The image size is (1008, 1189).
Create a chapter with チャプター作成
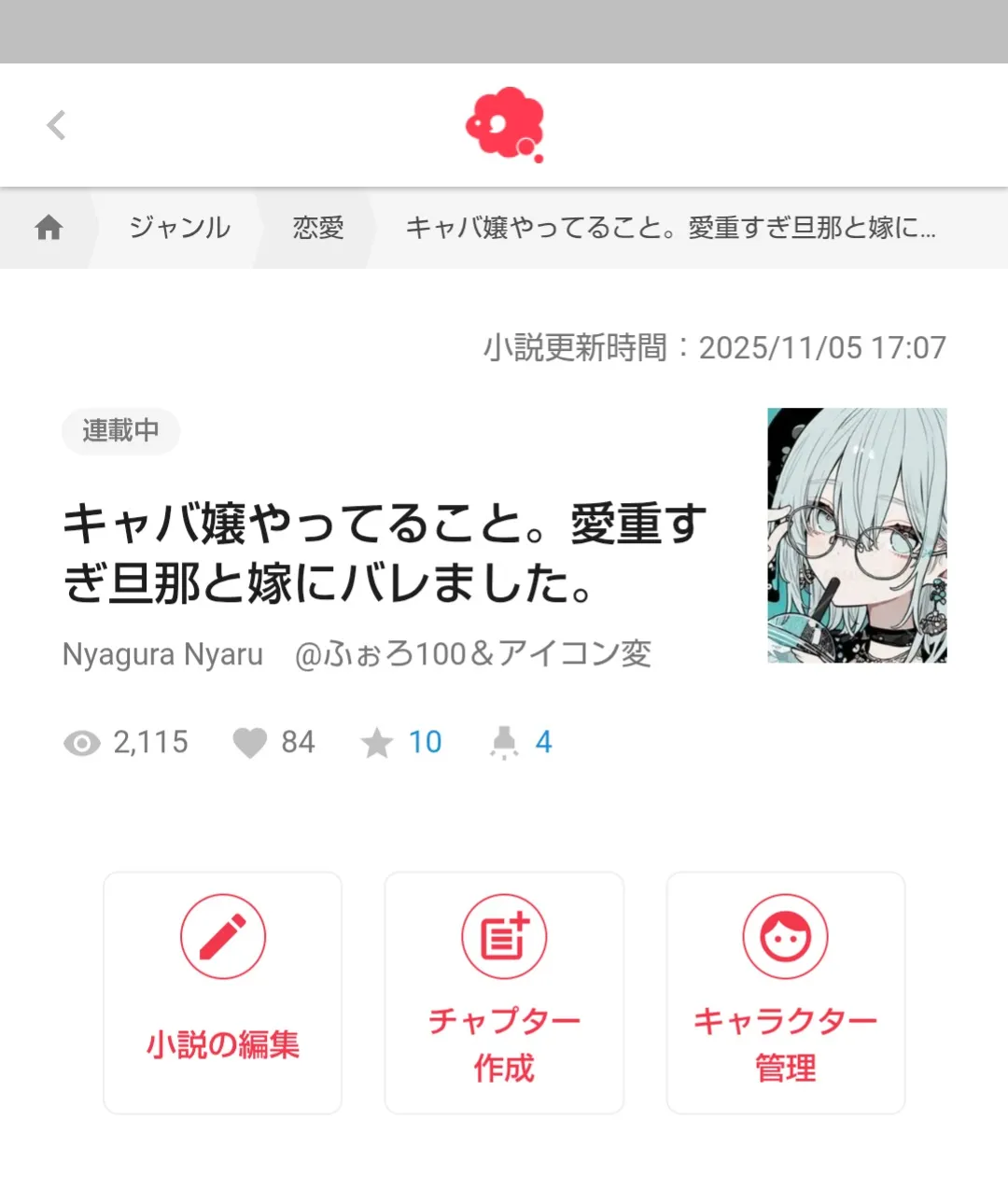pyautogui.click(x=504, y=992)
